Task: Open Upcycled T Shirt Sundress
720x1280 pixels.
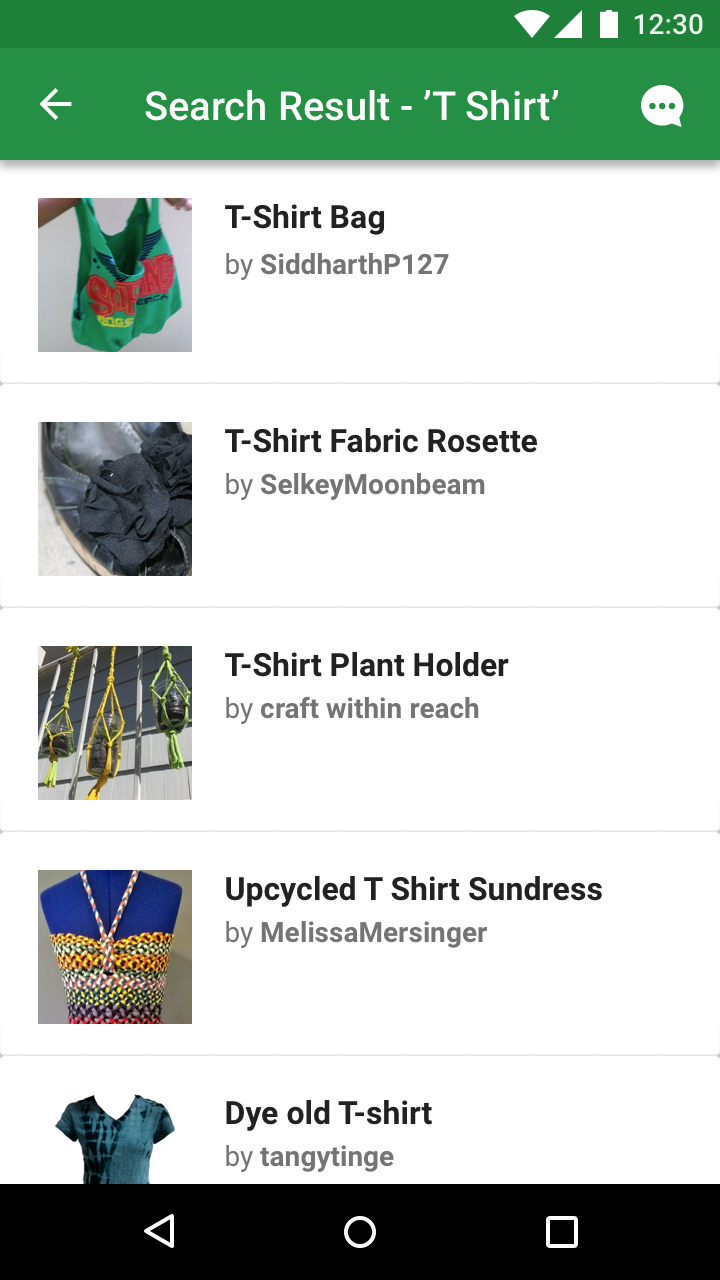Action: pos(360,945)
